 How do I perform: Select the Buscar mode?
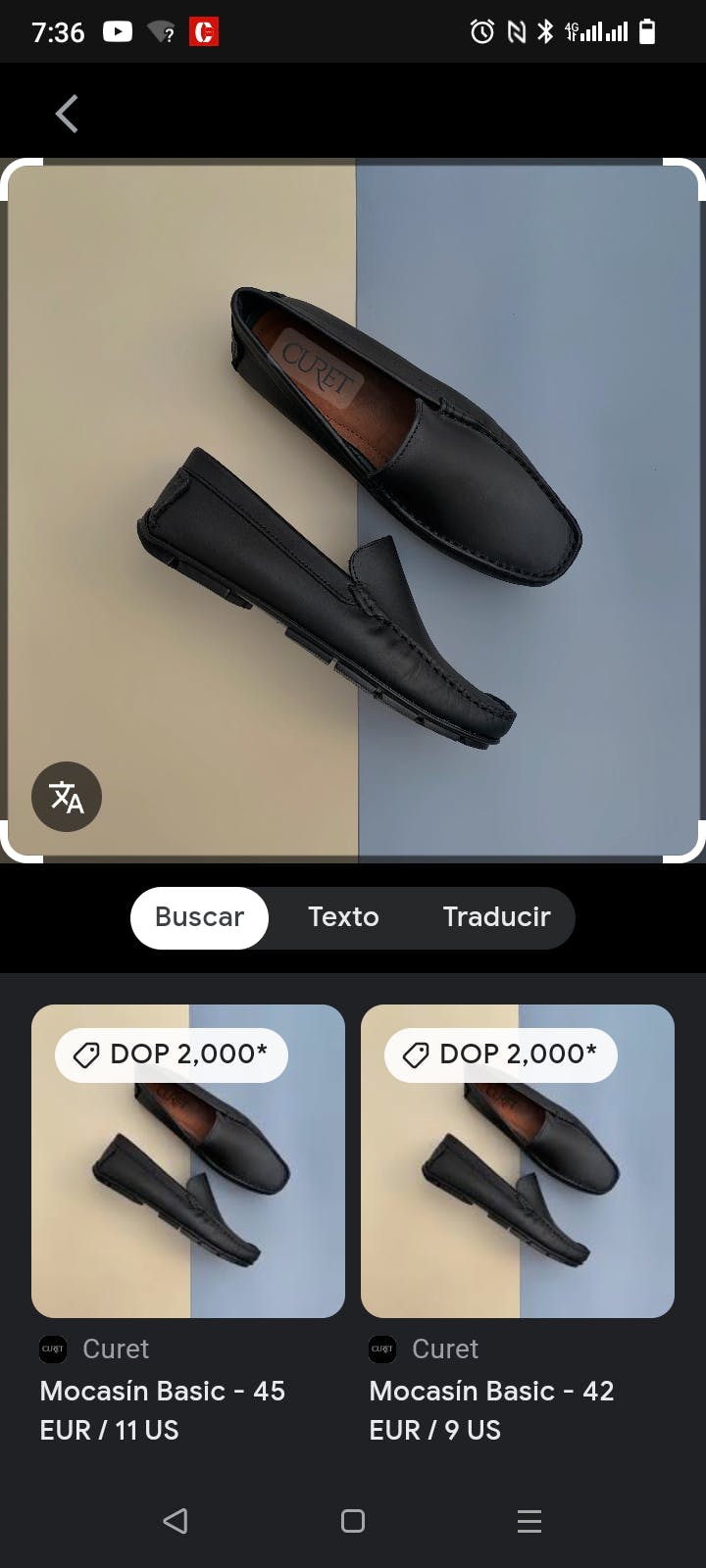click(199, 917)
